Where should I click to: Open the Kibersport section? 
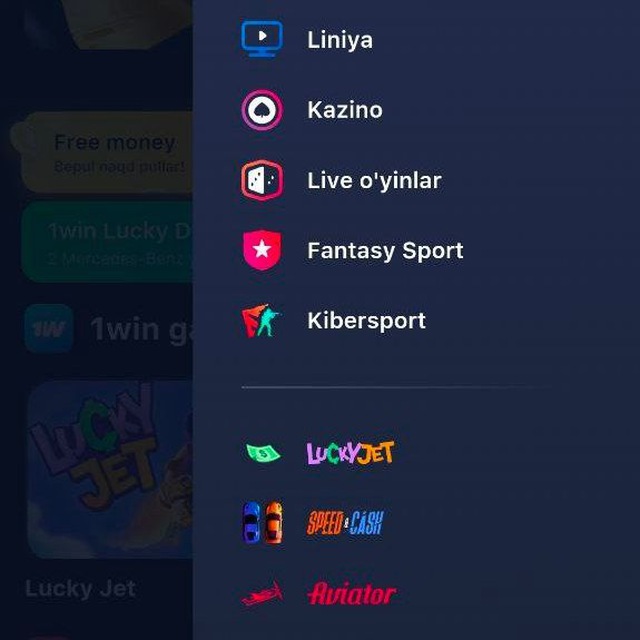click(x=366, y=321)
